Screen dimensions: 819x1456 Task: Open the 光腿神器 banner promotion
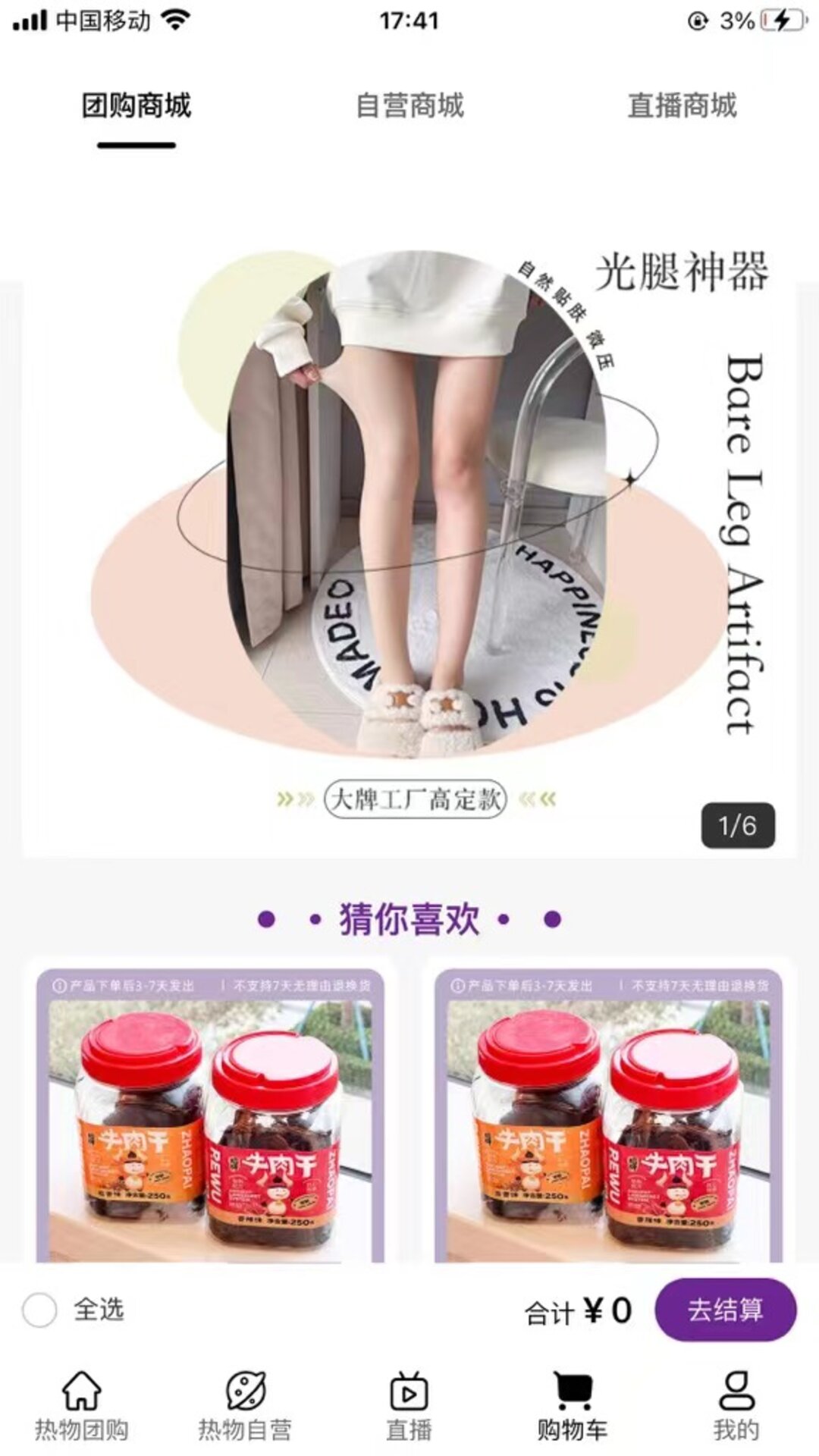409,531
